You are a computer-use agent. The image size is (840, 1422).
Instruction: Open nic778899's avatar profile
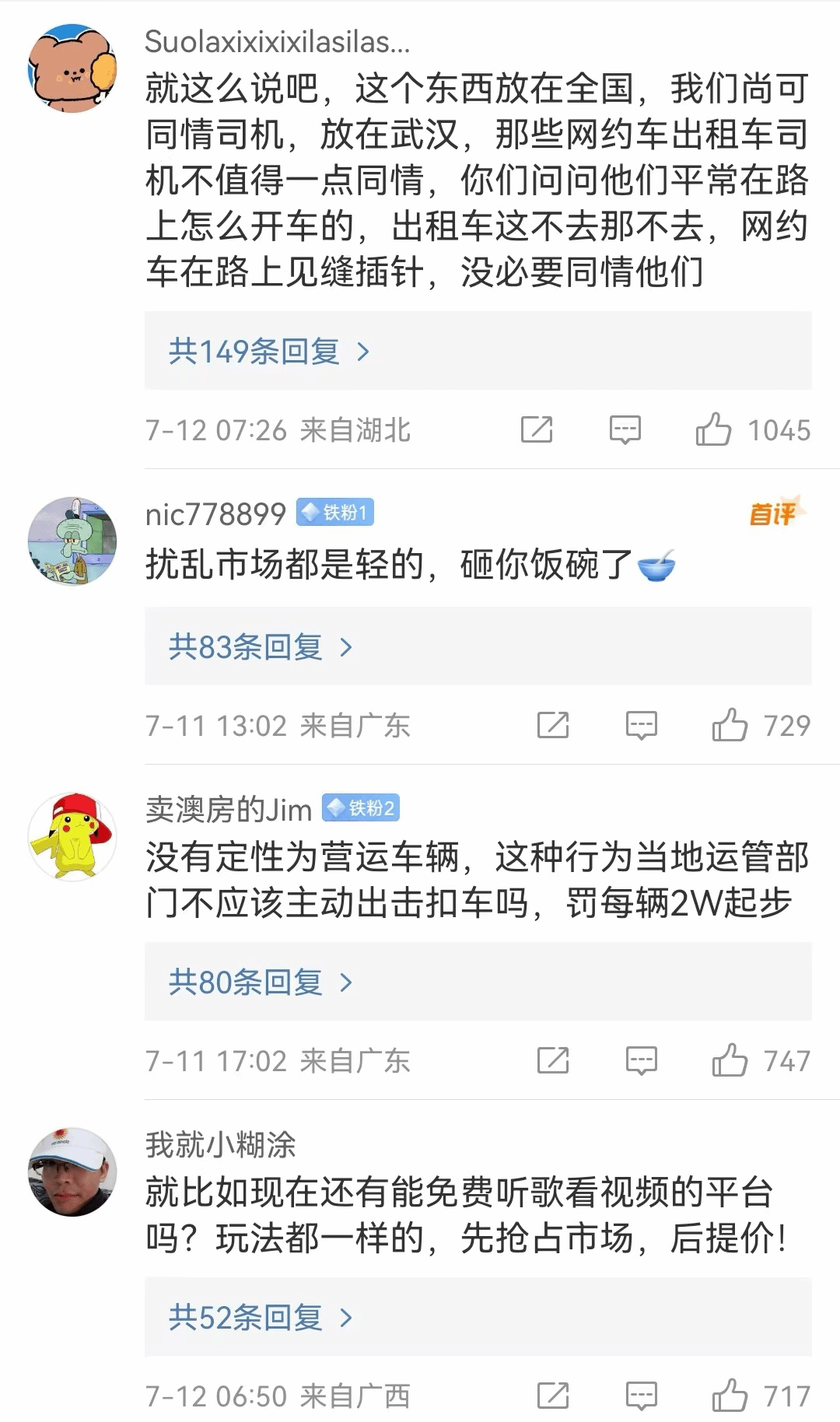[72, 540]
